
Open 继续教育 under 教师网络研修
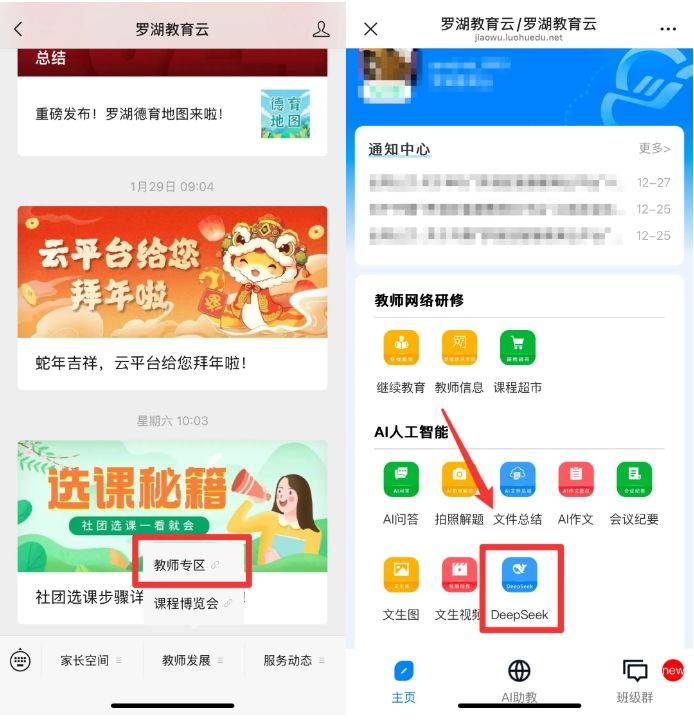coord(400,358)
